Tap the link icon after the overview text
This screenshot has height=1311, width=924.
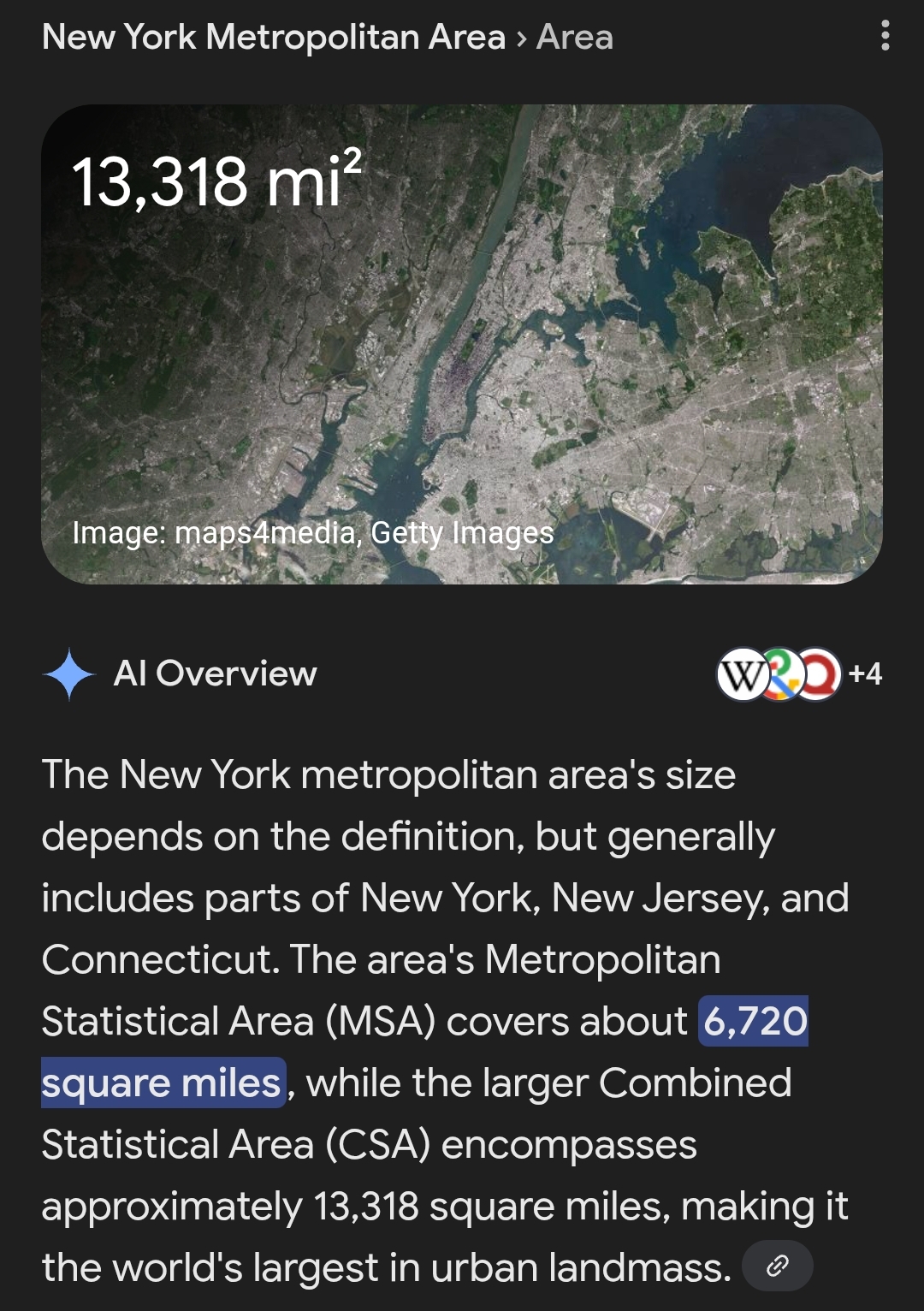pyautogui.click(x=777, y=1266)
